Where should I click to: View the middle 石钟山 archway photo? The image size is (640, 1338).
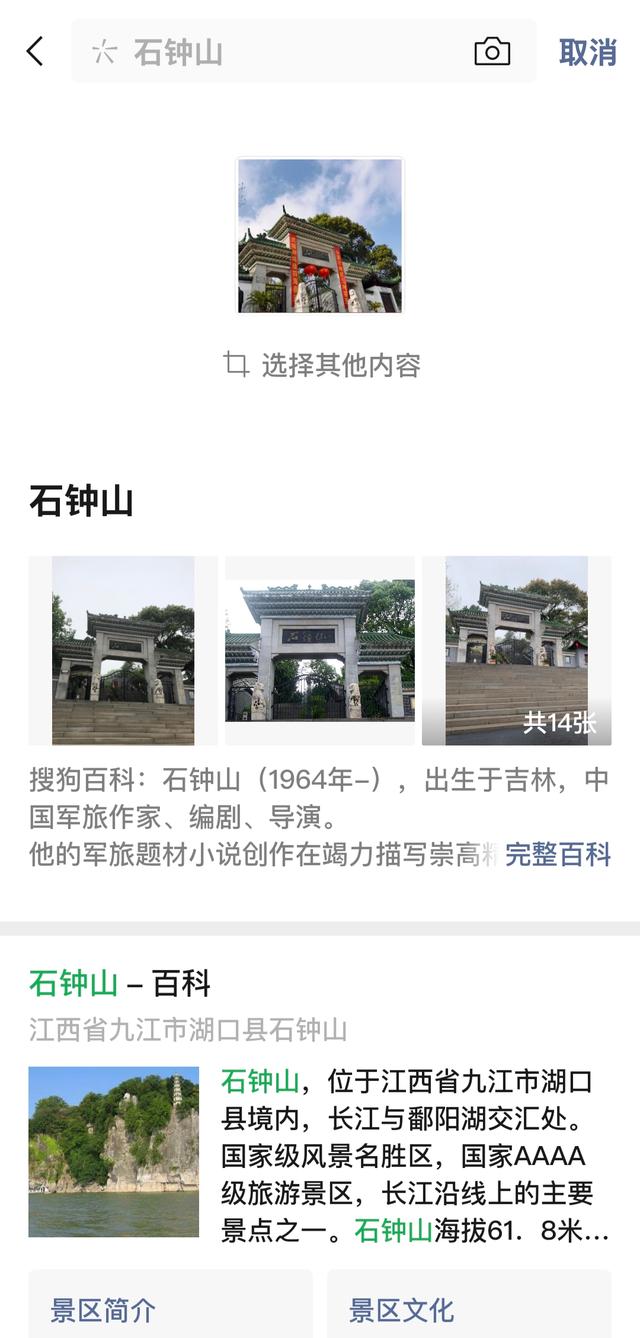click(x=320, y=651)
